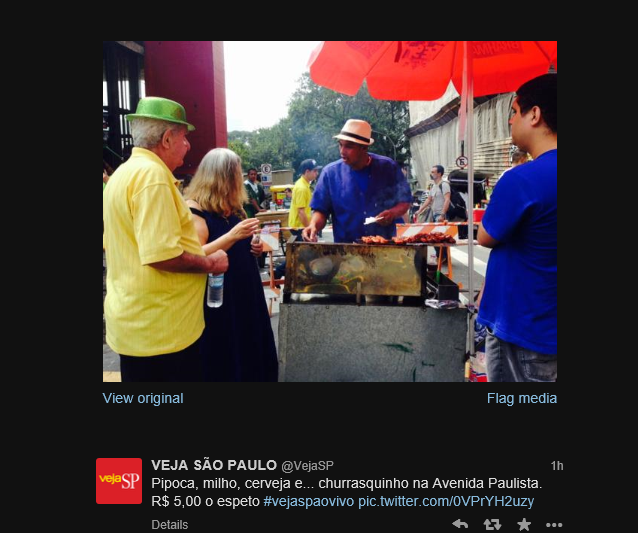Open the @VejaSP account name
638x533 pixels.
click(x=307, y=466)
